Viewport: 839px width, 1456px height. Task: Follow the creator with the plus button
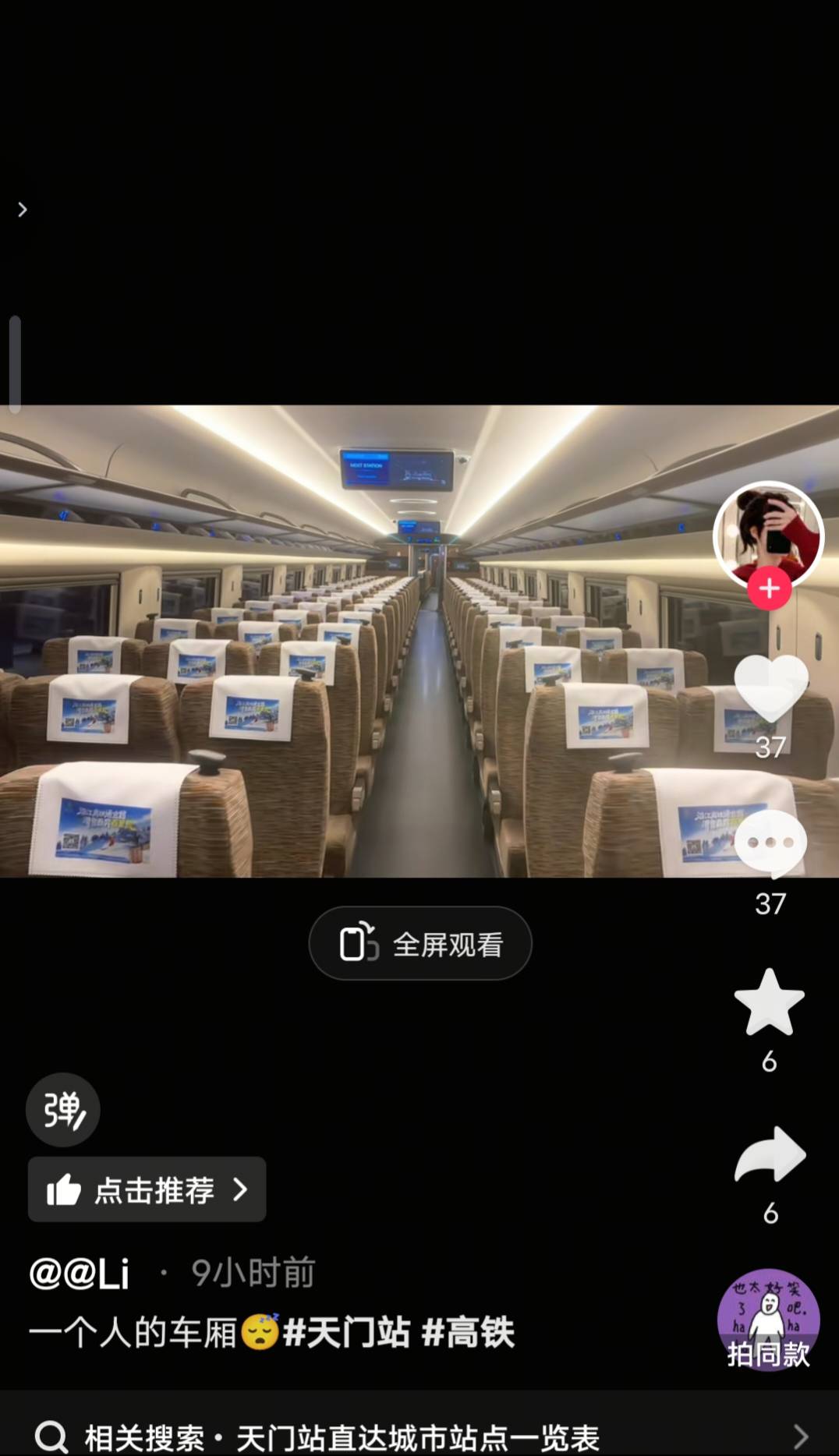click(770, 588)
